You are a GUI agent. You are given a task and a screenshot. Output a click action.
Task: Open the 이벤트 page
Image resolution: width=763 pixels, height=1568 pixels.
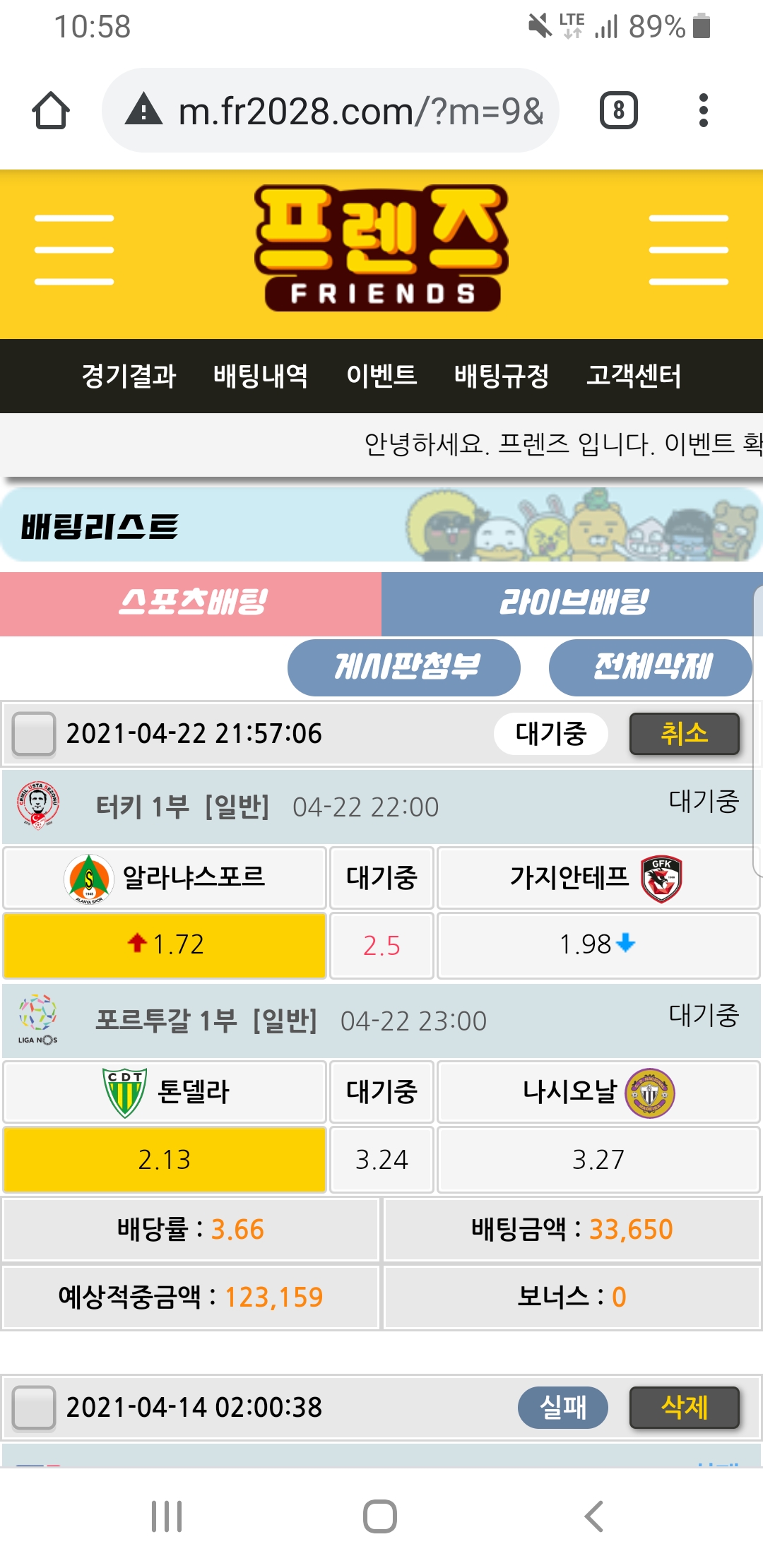coord(381,376)
